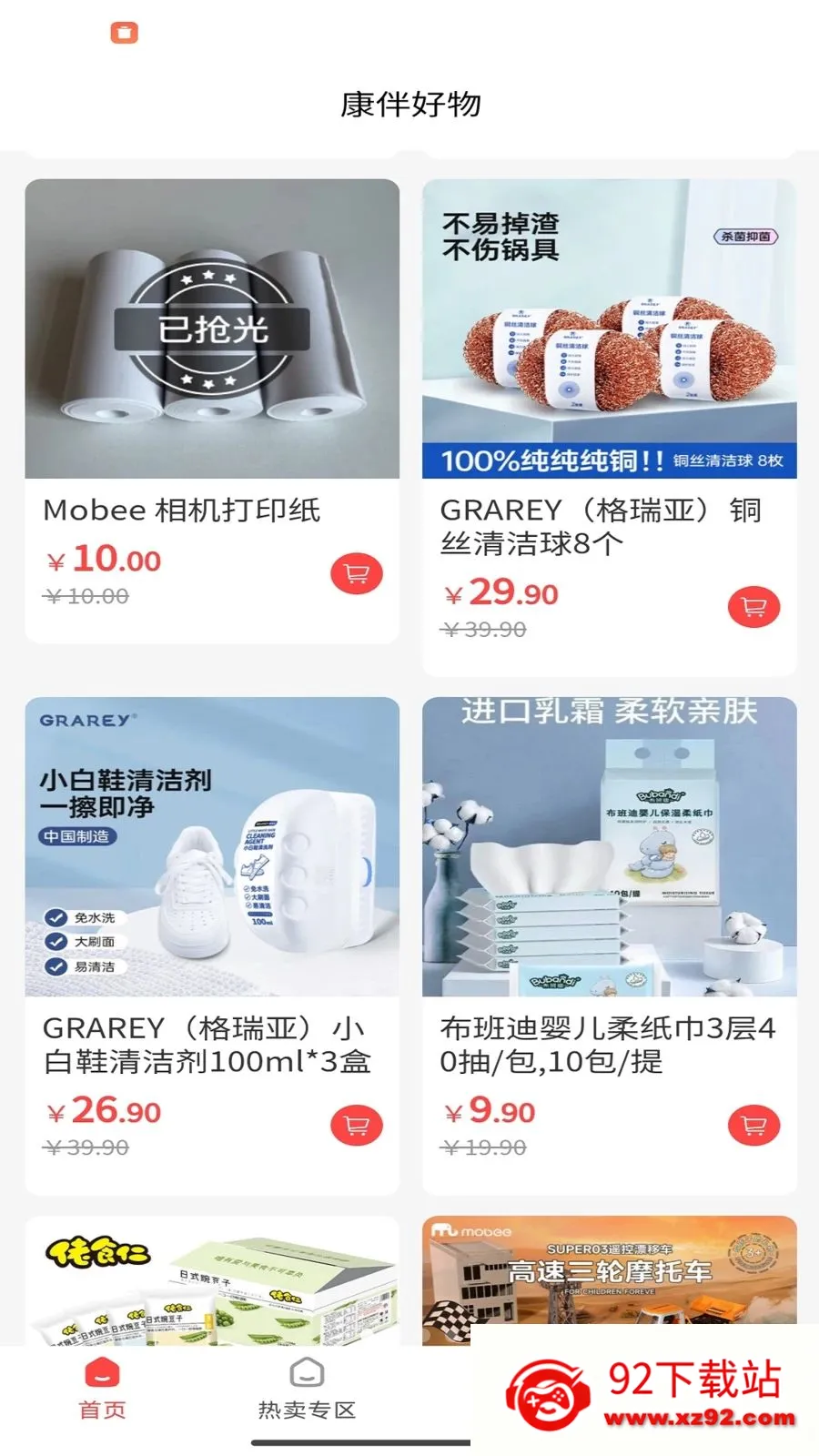This screenshot has width=819, height=1456.
Task: View the 高速三轮摩托车 toy product
Action: tap(610, 1270)
